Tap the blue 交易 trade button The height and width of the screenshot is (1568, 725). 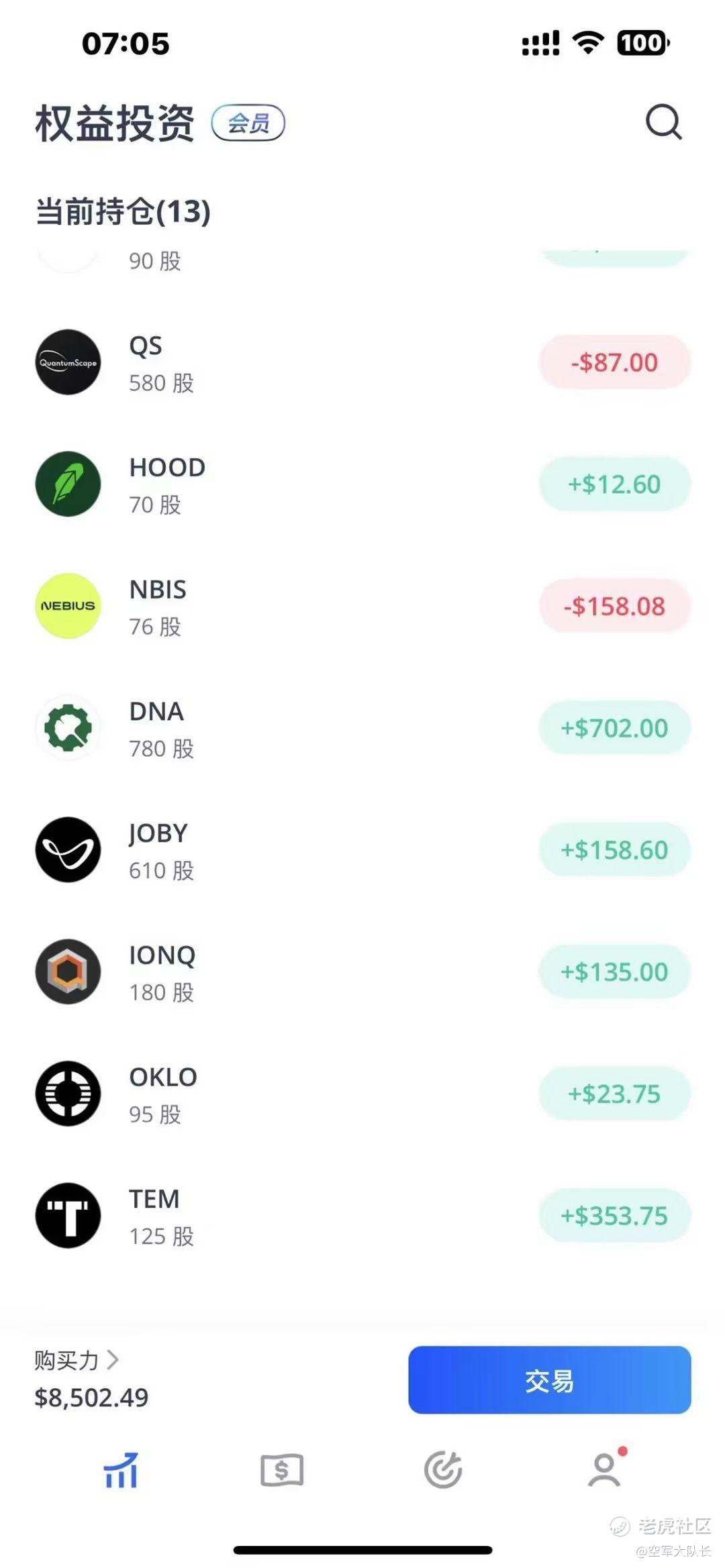coord(549,1380)
